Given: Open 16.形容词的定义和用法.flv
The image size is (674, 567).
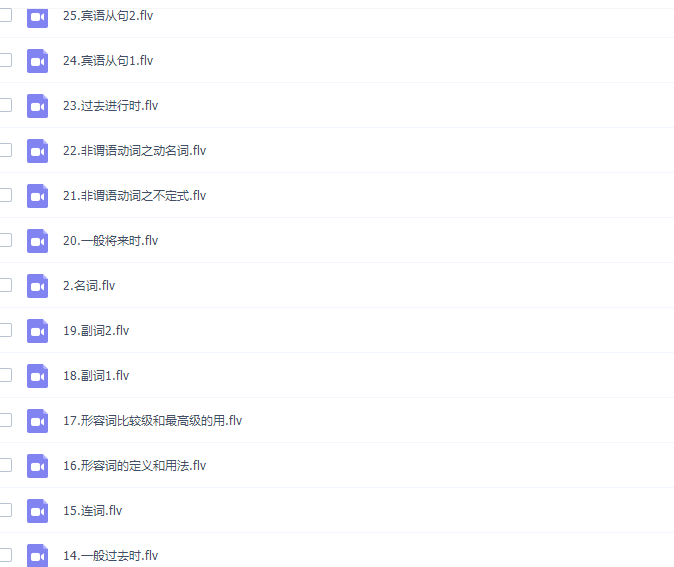Looking at the screenshot, I should pyautogui.click(x=134, y=466).
